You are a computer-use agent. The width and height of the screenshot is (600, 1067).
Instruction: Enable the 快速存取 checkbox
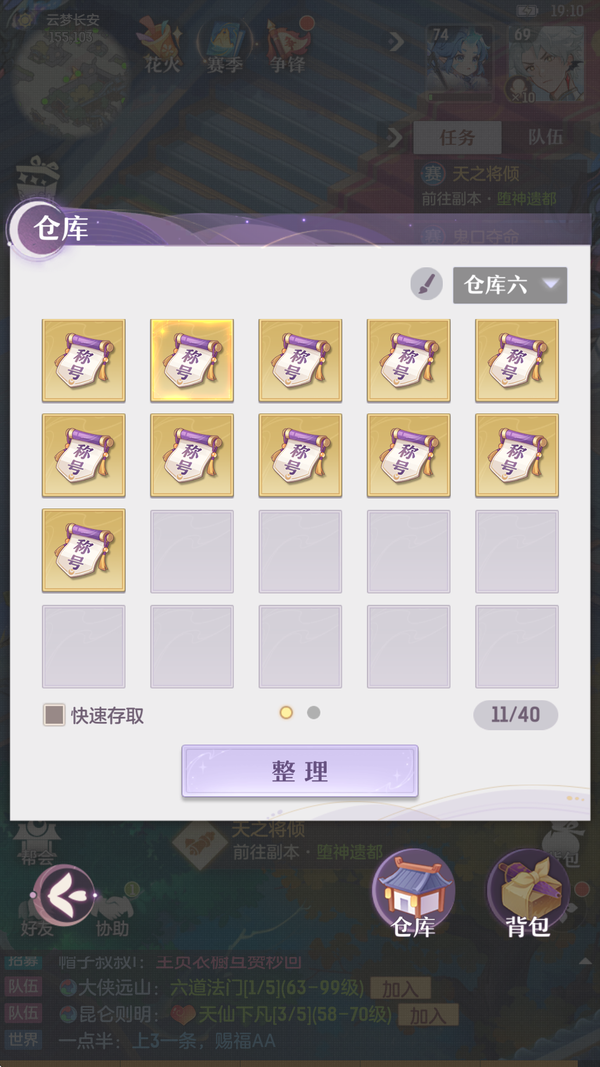click(54, 715)
